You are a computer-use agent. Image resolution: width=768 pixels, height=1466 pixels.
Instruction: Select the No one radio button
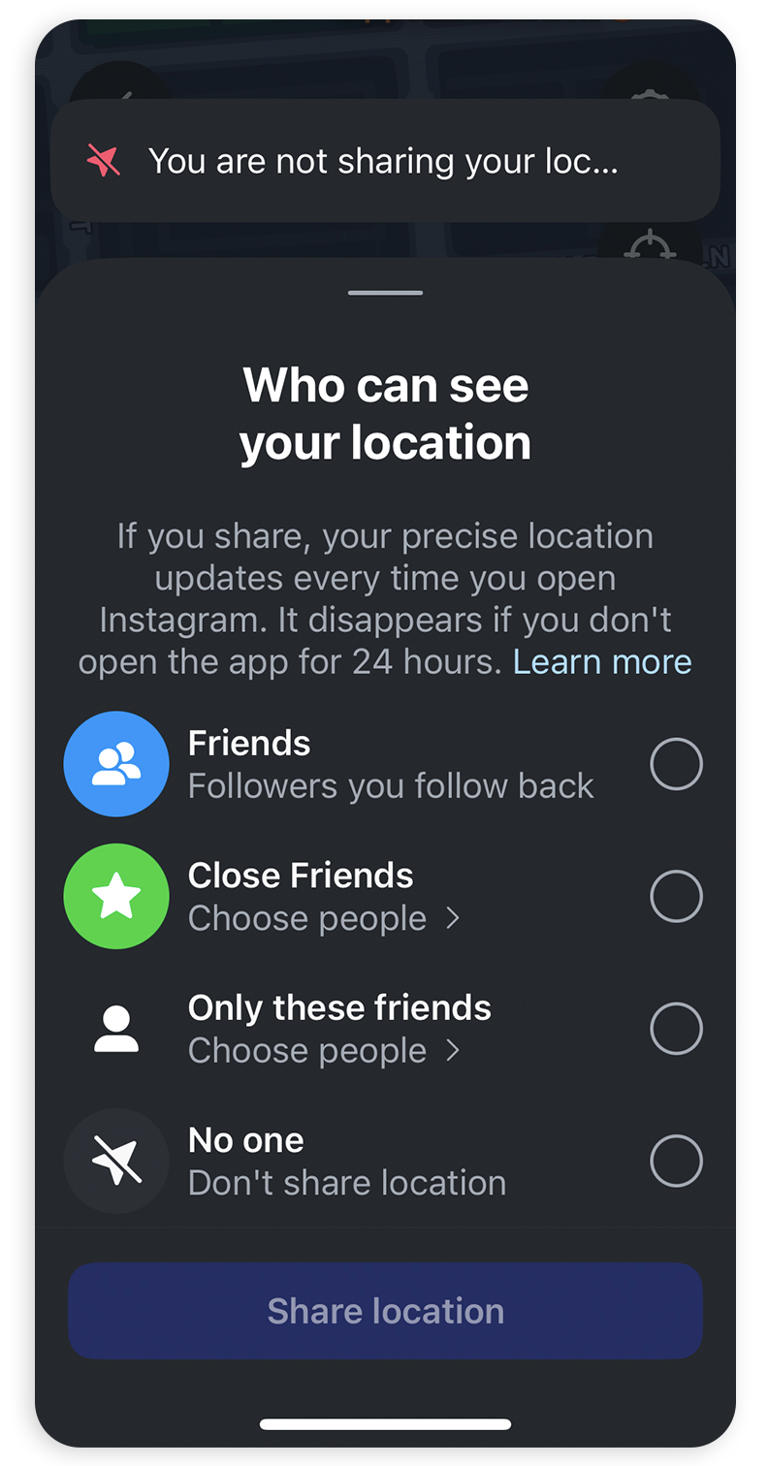click(x=676, y=1161)
